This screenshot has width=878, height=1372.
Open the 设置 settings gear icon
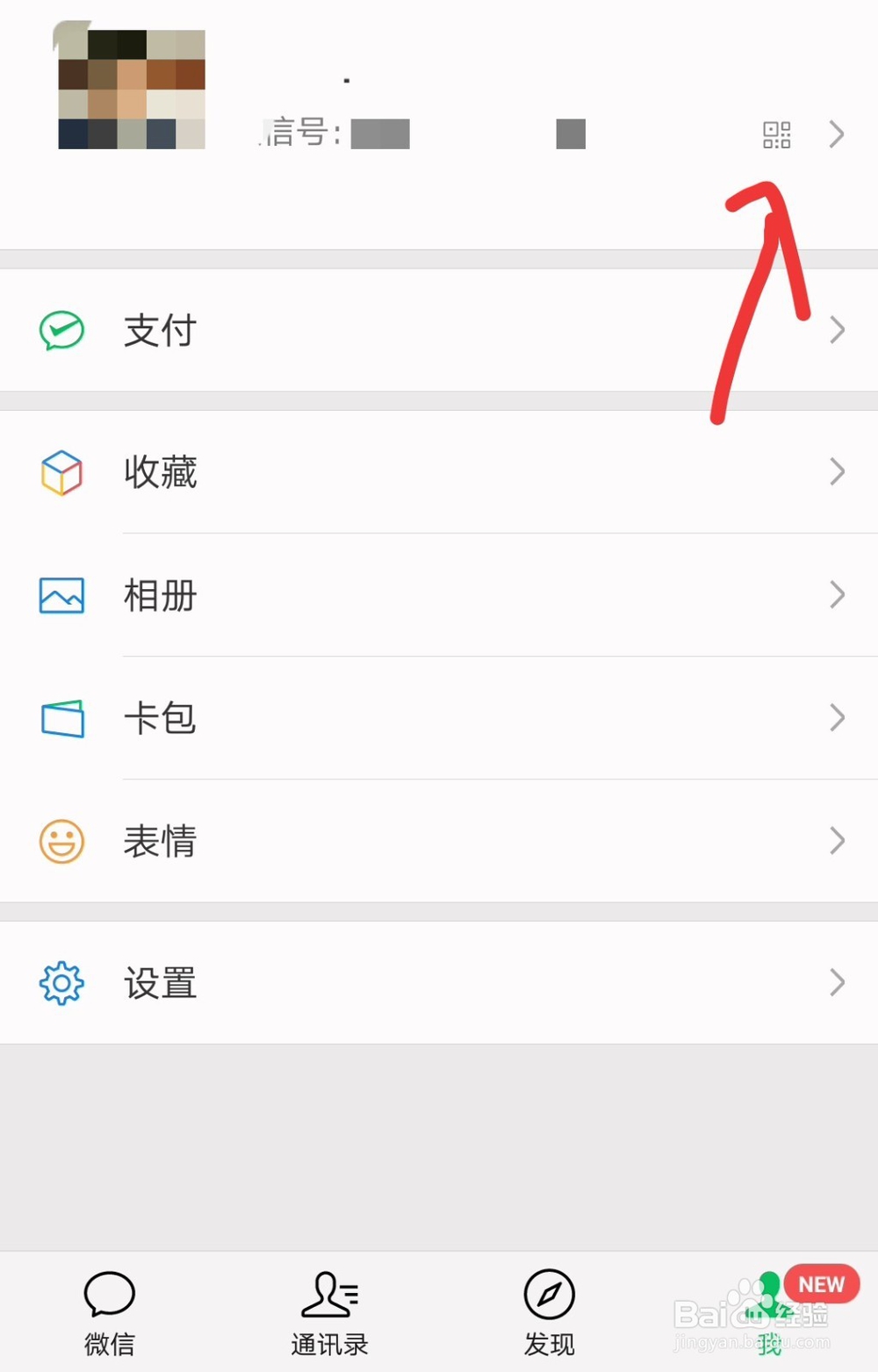click(x=61, y=983)
